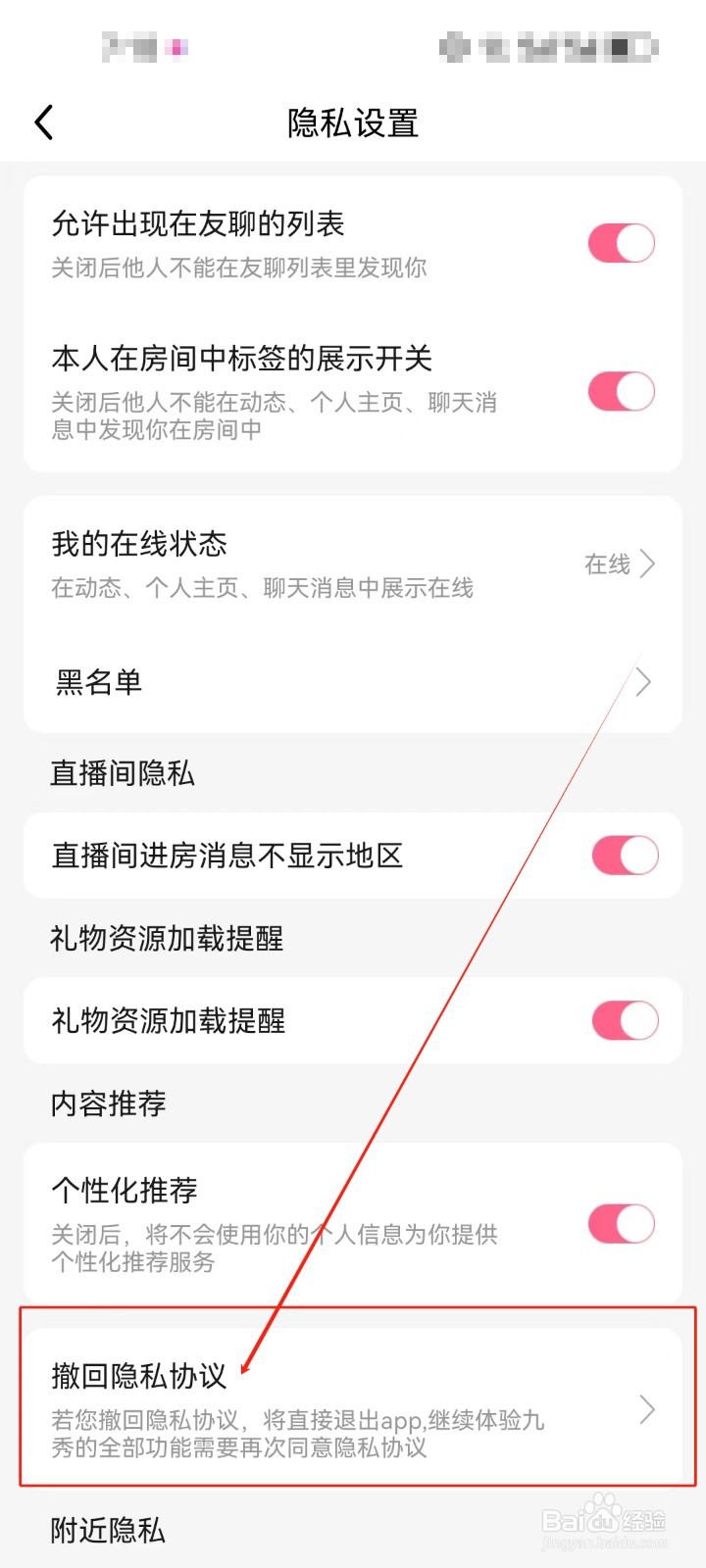The width and height of the screenshot is (706, 1568).
Task: Tap the 在线 status indicator
Action: [x=607, y=564]
